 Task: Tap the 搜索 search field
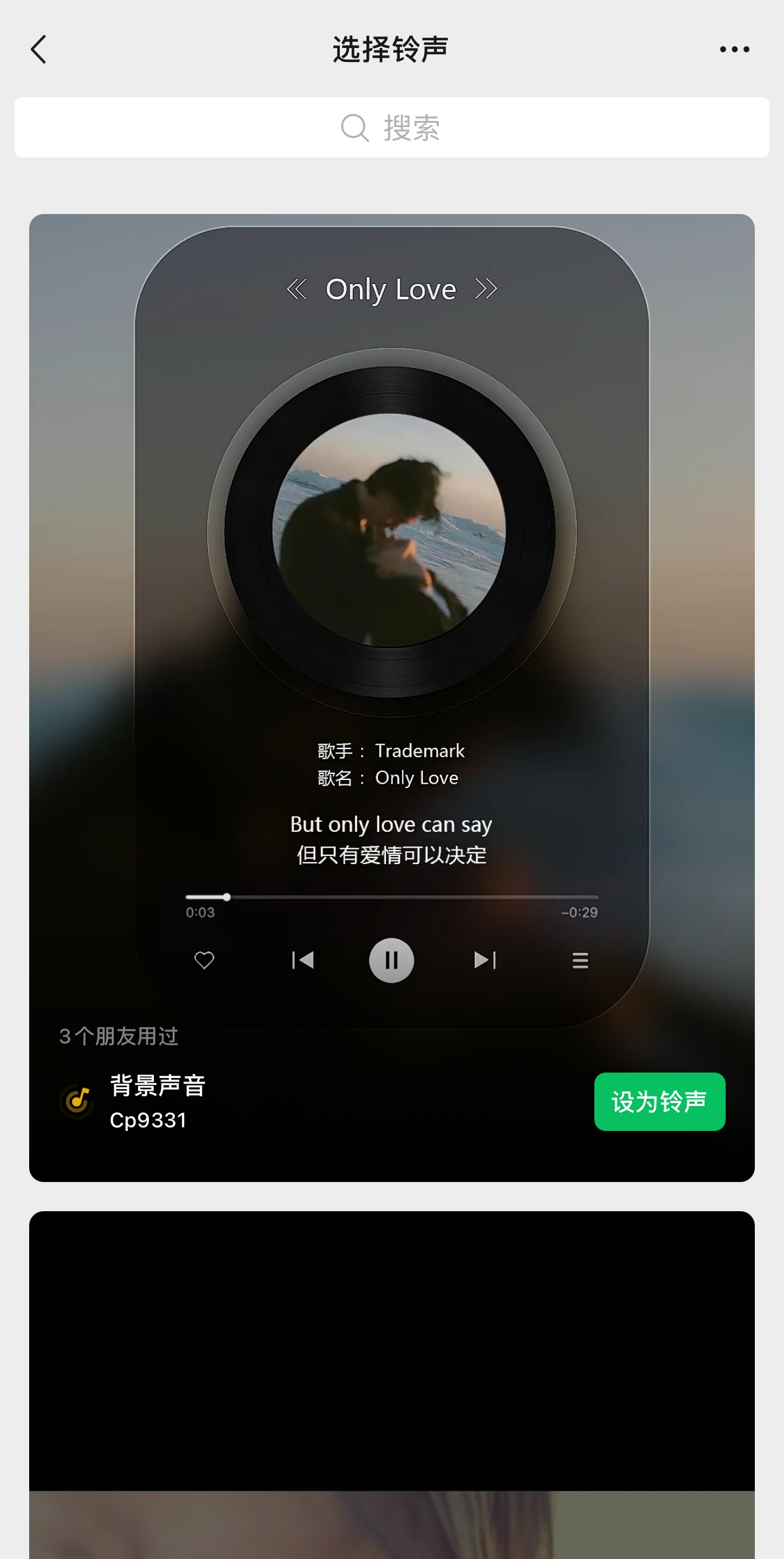click(x=391, y=128)
